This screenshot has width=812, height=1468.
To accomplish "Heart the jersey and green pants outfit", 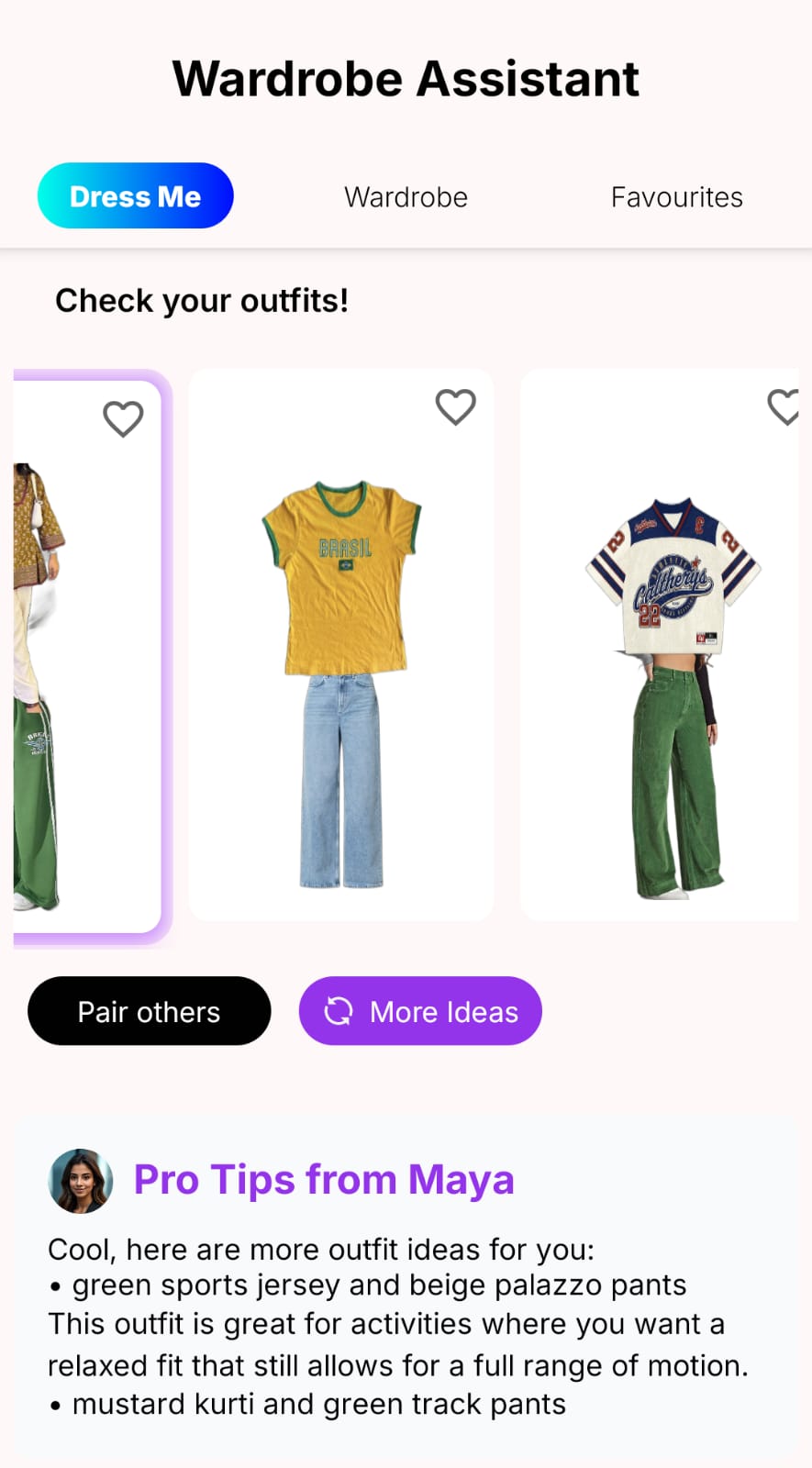I will pos(784,407).
